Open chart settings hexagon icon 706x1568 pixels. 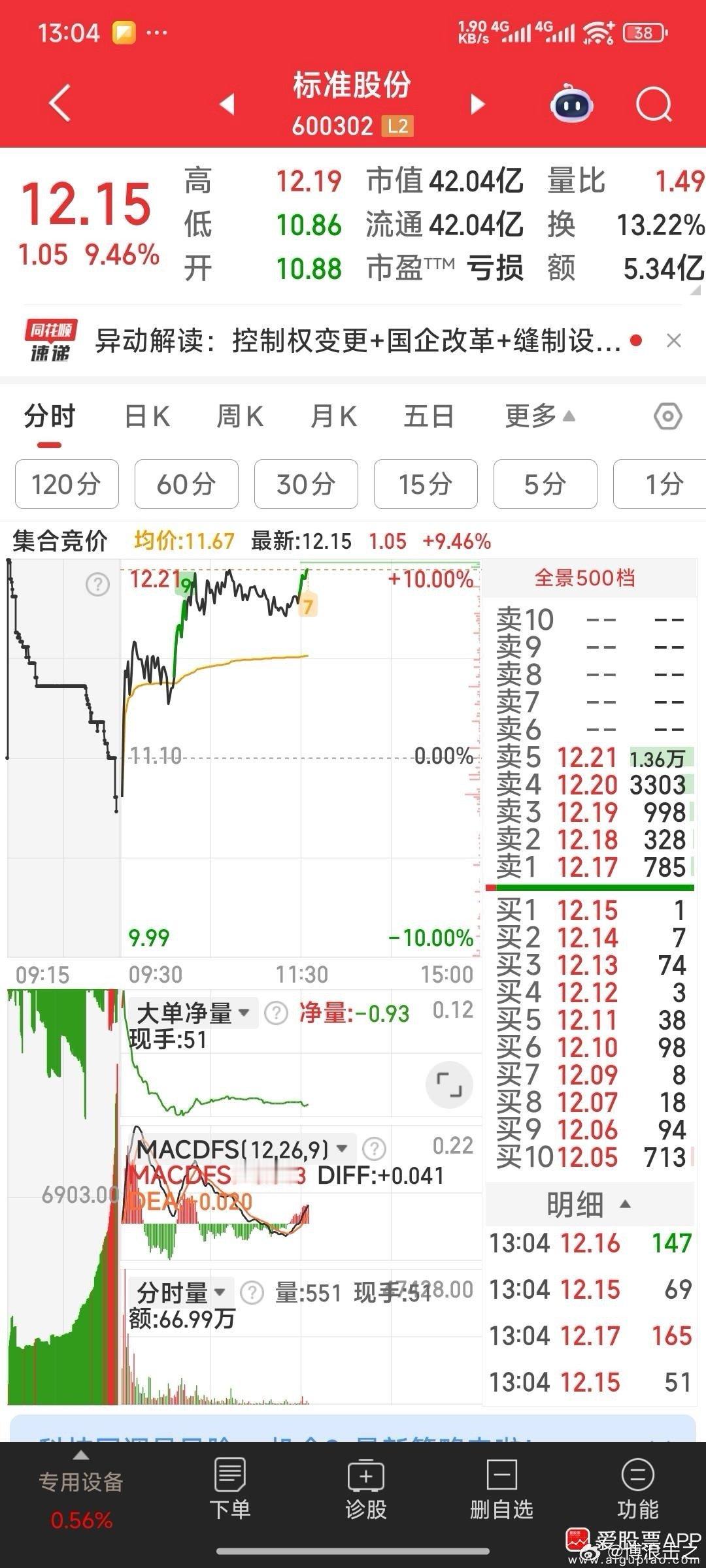pos(668,416)
